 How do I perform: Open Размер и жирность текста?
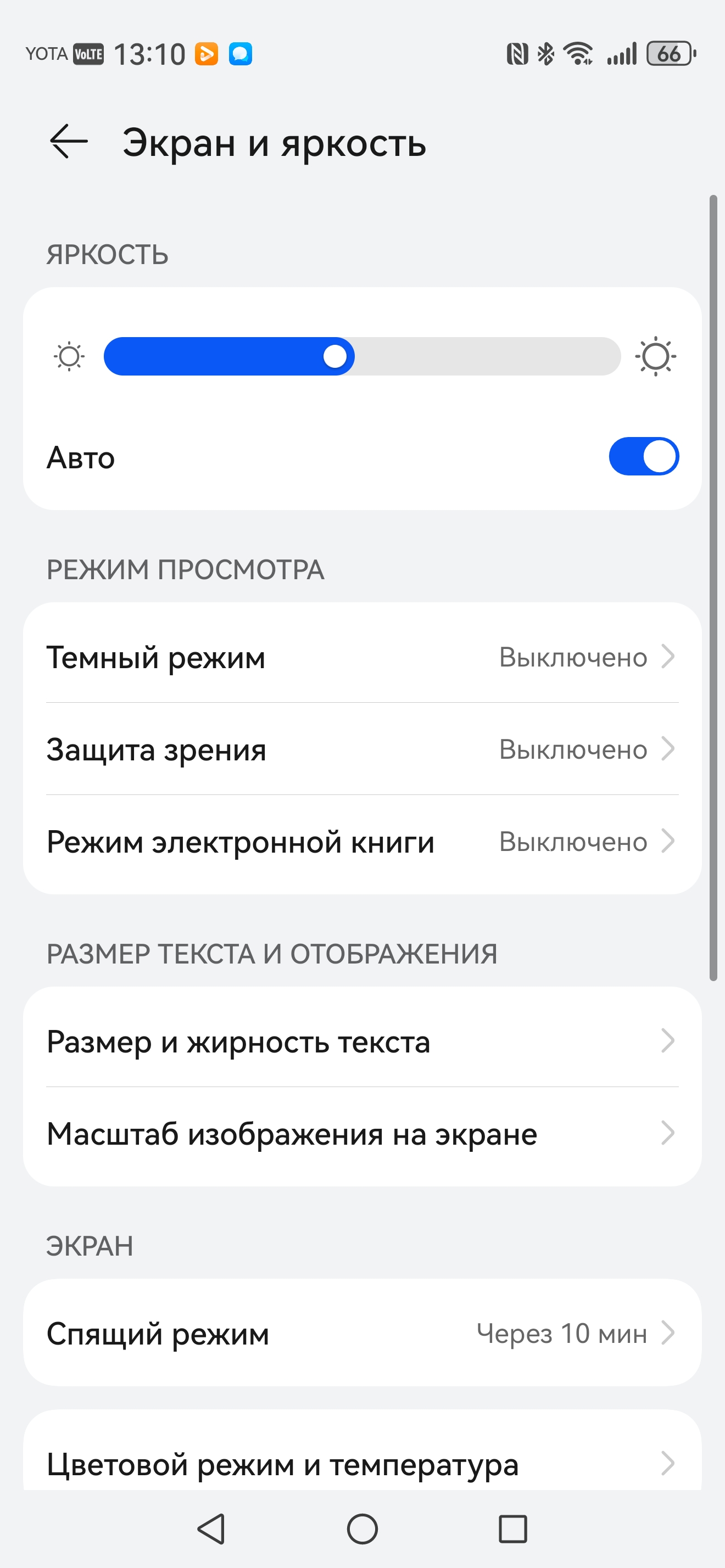pyautogui.click(x=362, y=1041)
